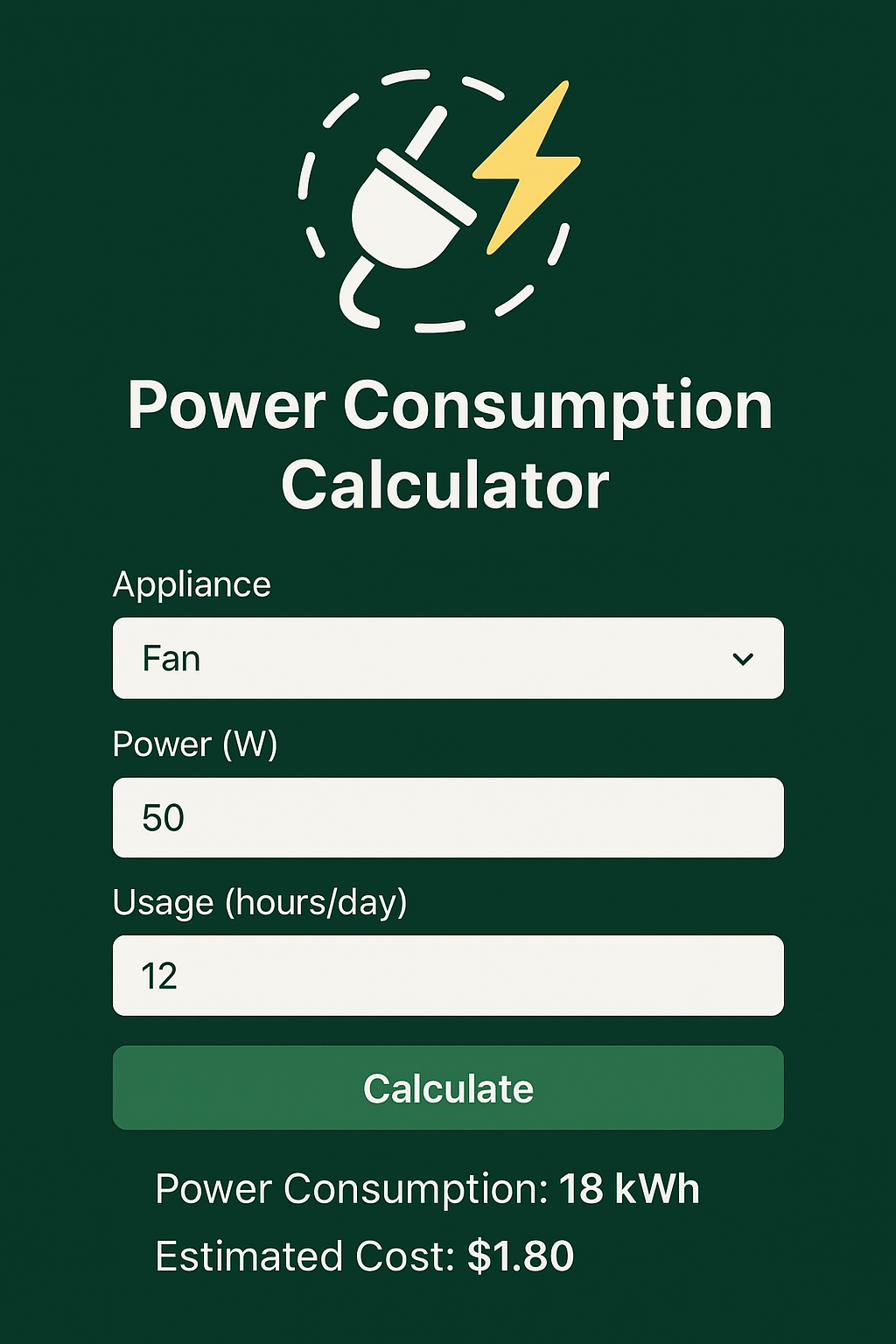Focus the Usage hours/day field
The width and height of the screenshot is (896, 1344).
[448, 976]
